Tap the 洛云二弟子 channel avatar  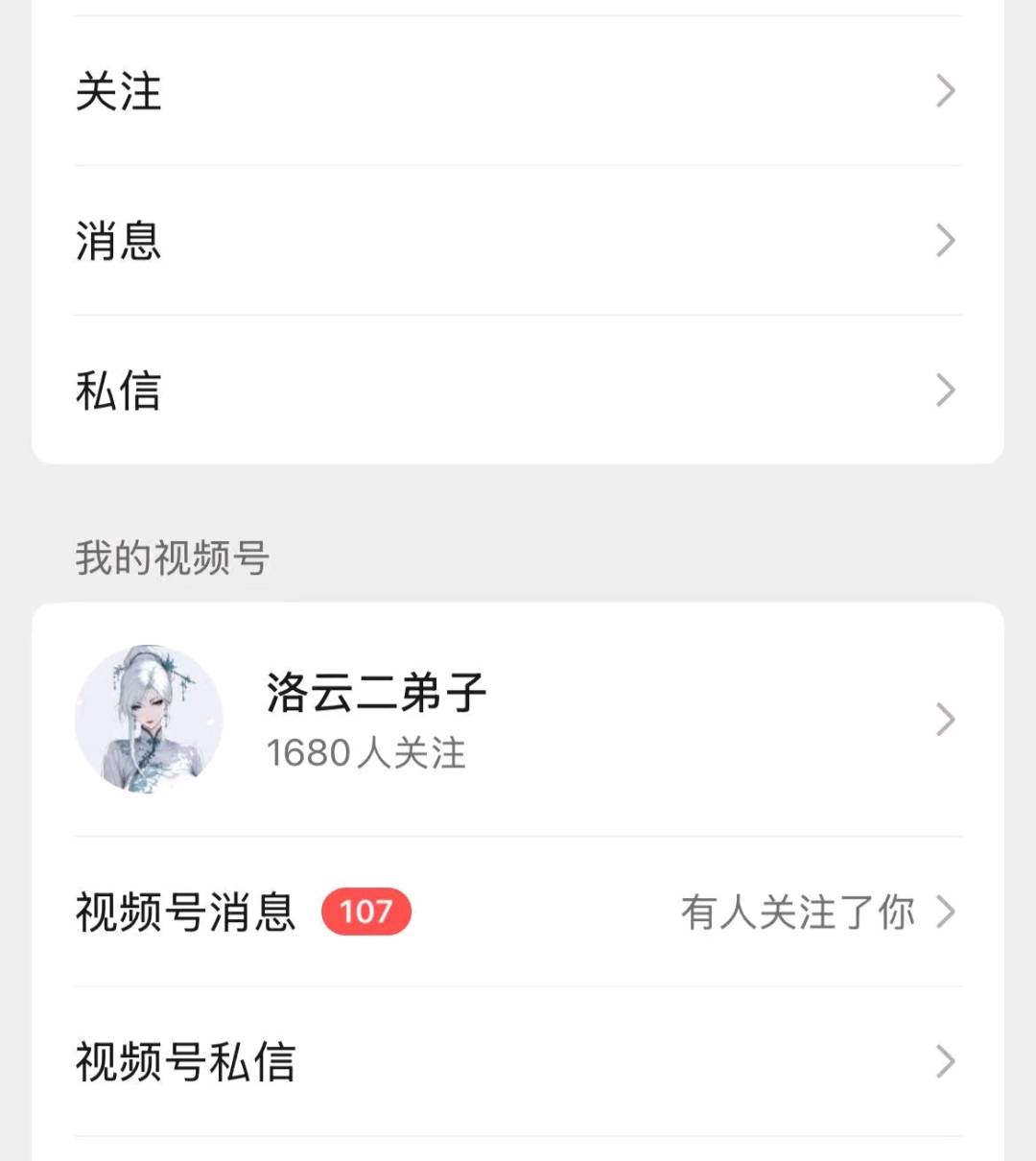coord(151,720)
